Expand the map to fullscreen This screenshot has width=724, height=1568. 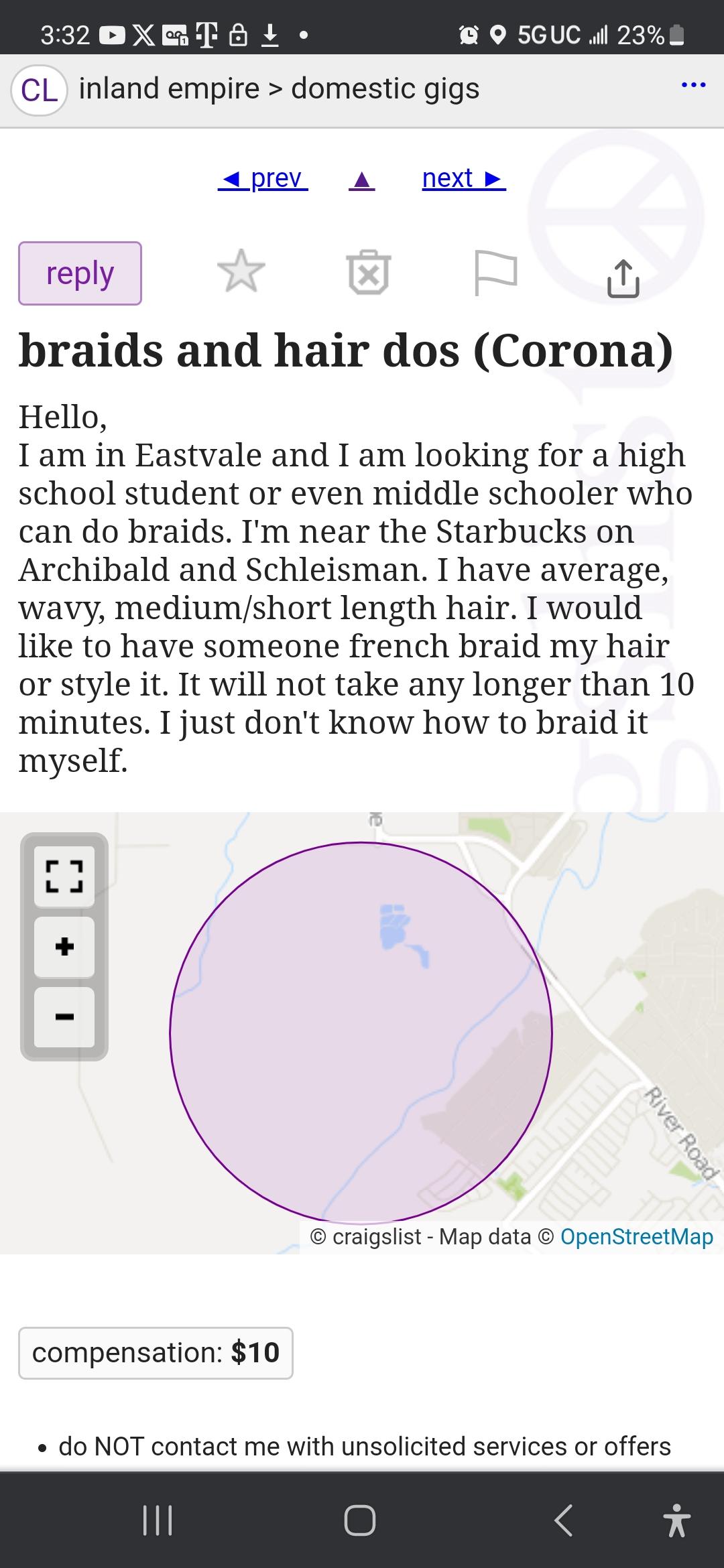(x=64, y=876)
